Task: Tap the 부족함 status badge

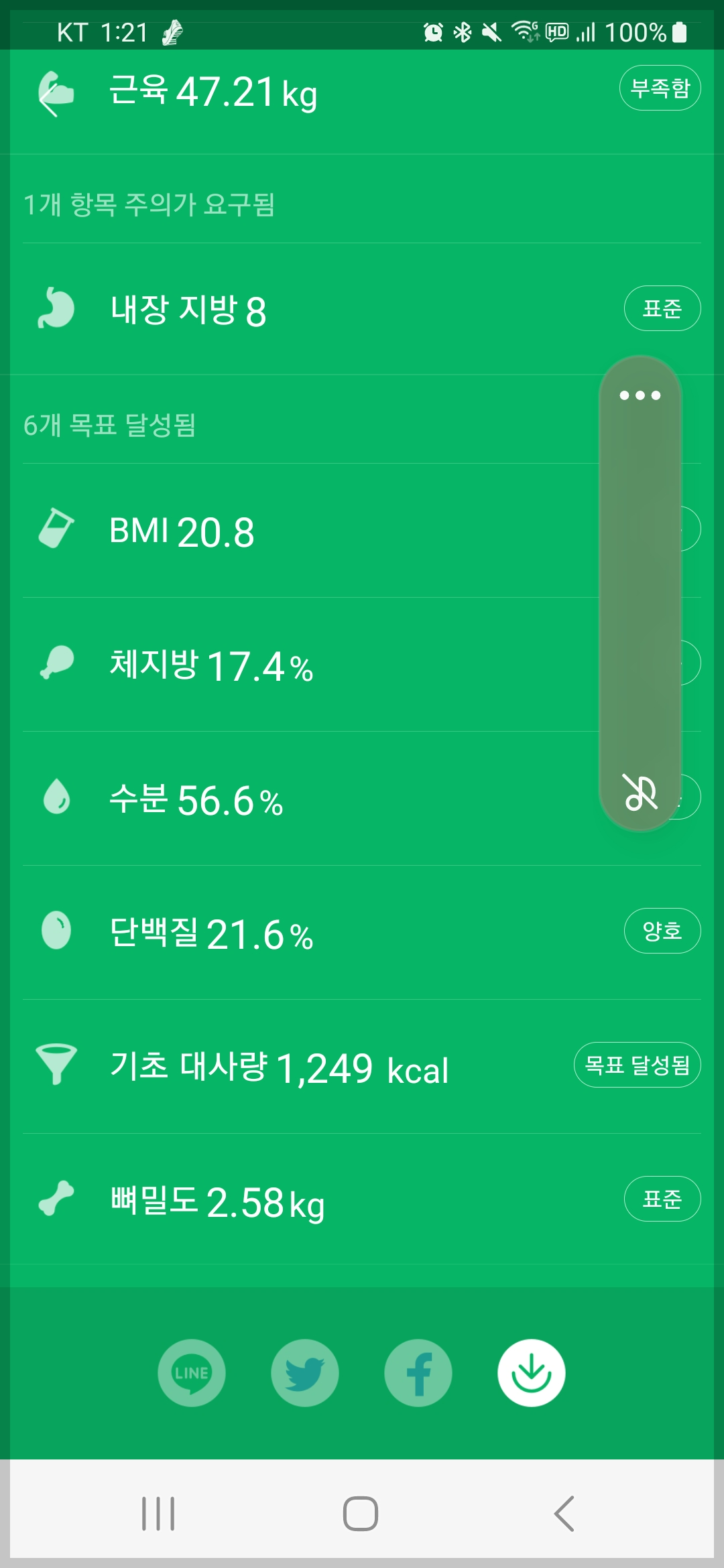Action: point(661,87)
